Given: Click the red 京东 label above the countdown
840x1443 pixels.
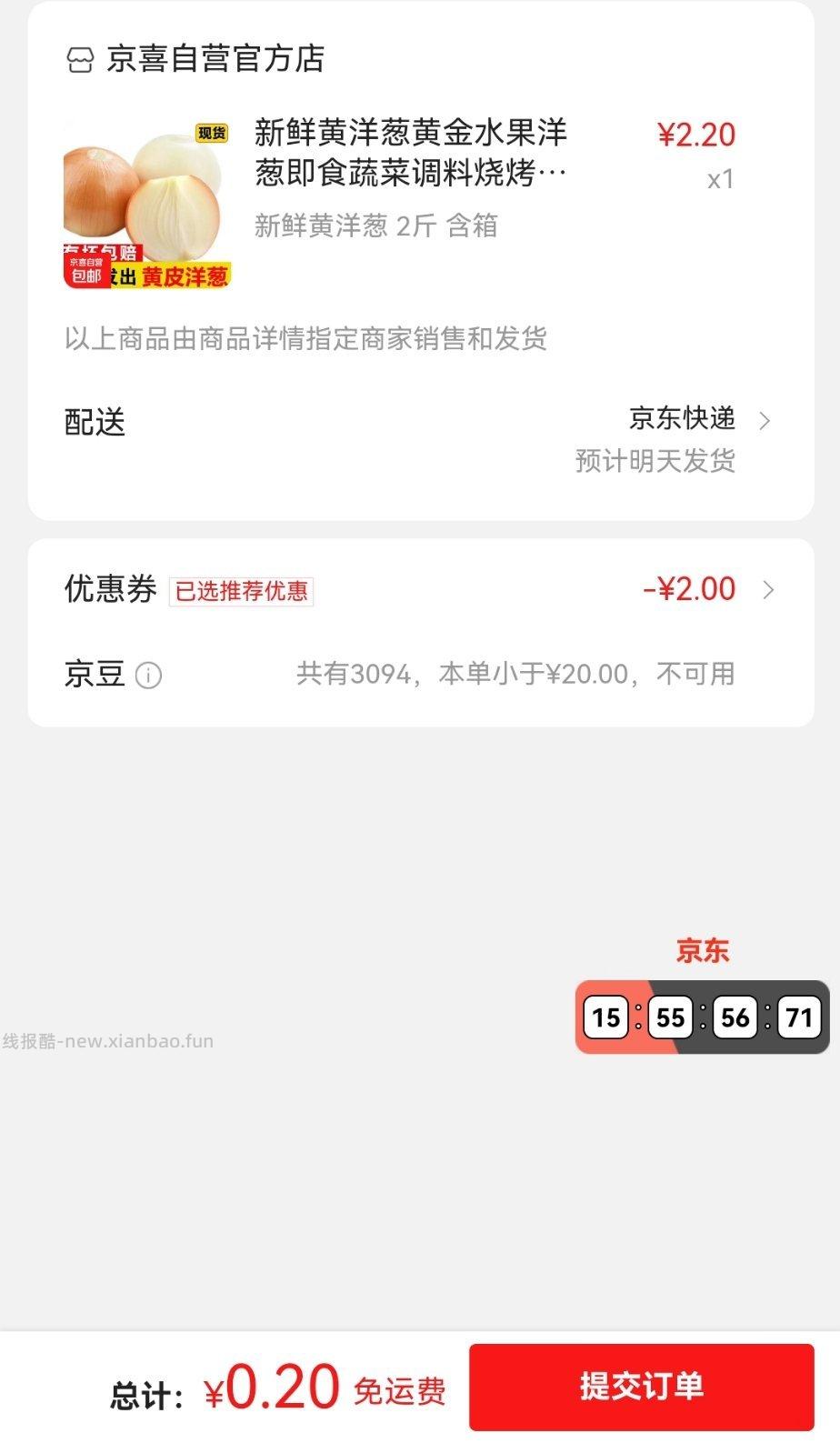Looking at the screenshot, I should [700, 951].
